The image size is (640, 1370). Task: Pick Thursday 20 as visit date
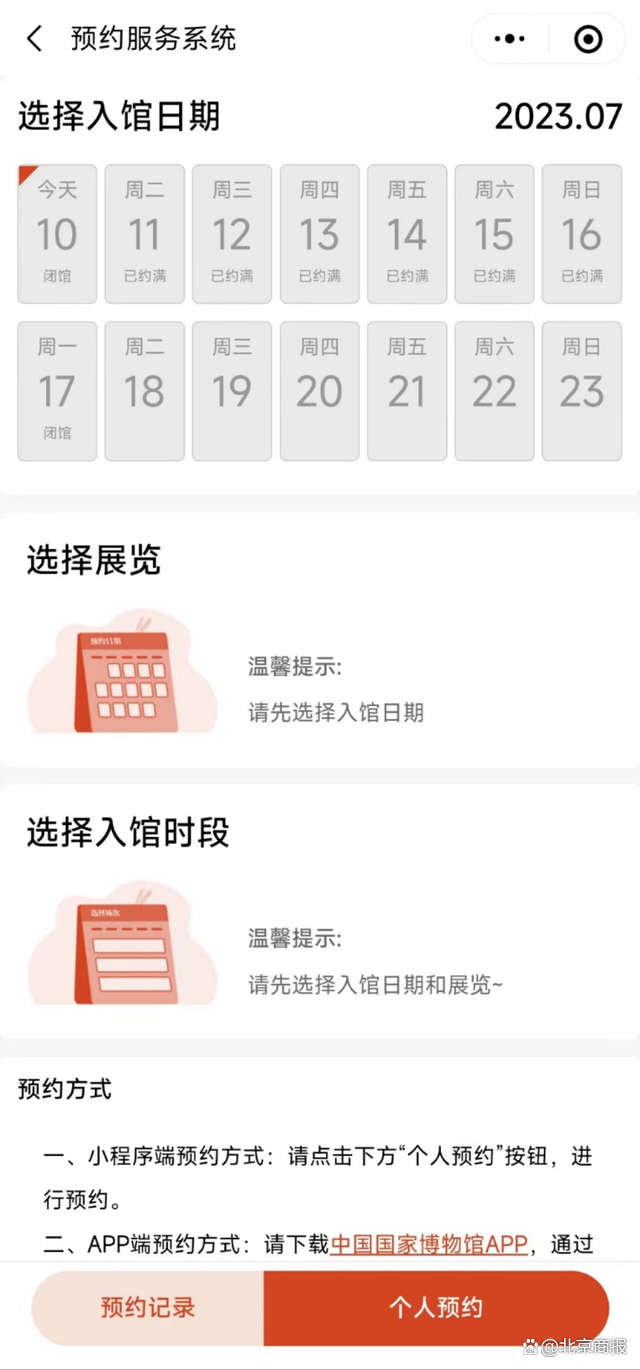pos(319,391)
